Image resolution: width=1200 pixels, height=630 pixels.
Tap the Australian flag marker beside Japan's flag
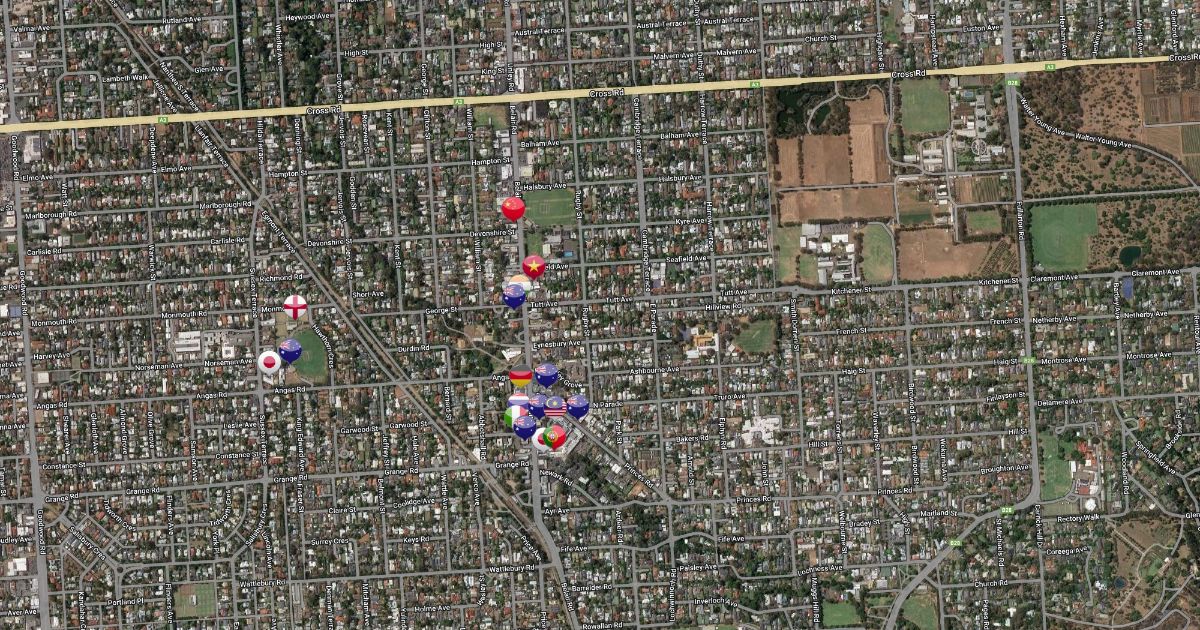[x=290, y=350]
